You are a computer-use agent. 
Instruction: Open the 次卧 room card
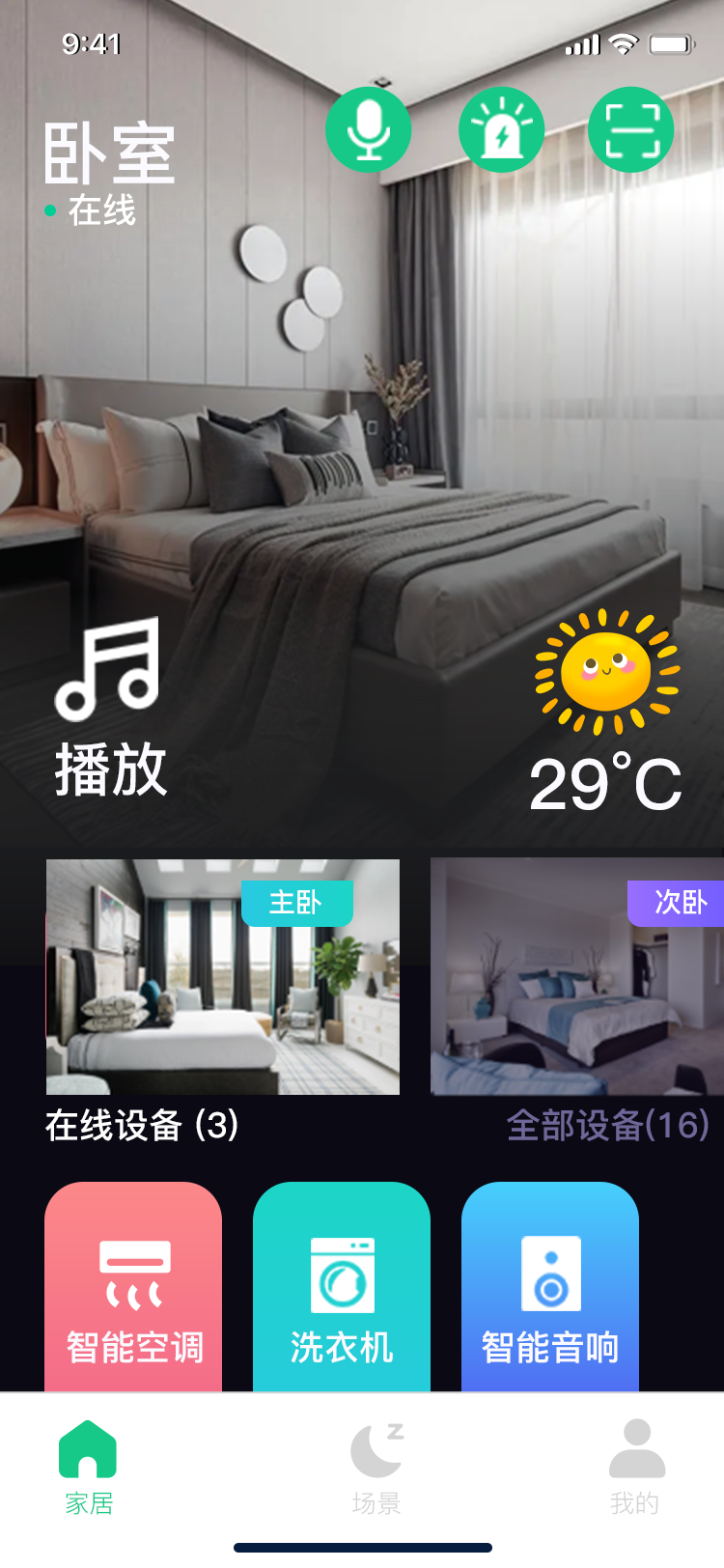(576, 976)
